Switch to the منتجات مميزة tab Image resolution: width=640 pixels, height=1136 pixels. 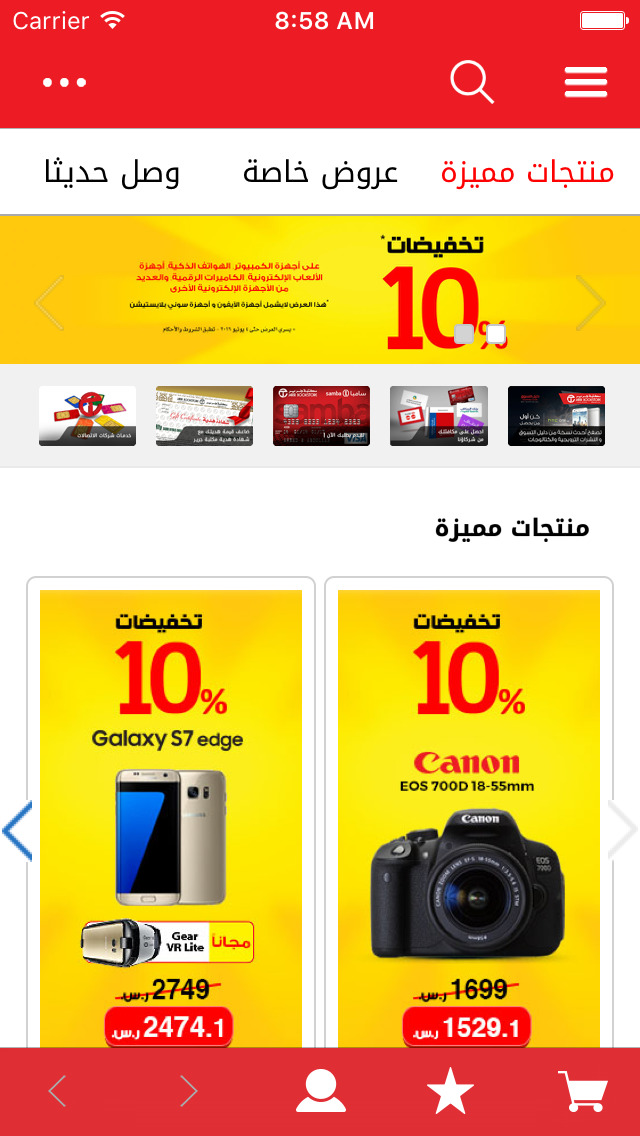pyautogui.click(x=527, y=172)
